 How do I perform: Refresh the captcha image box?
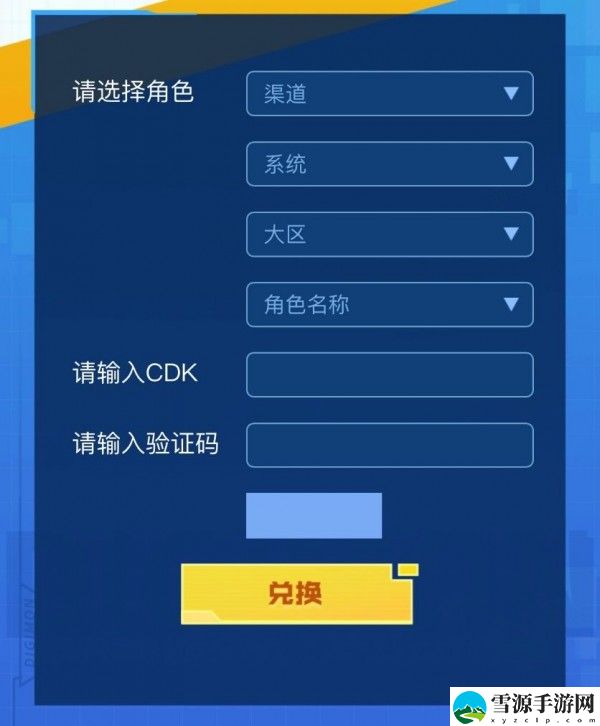(x=314, y=515)
